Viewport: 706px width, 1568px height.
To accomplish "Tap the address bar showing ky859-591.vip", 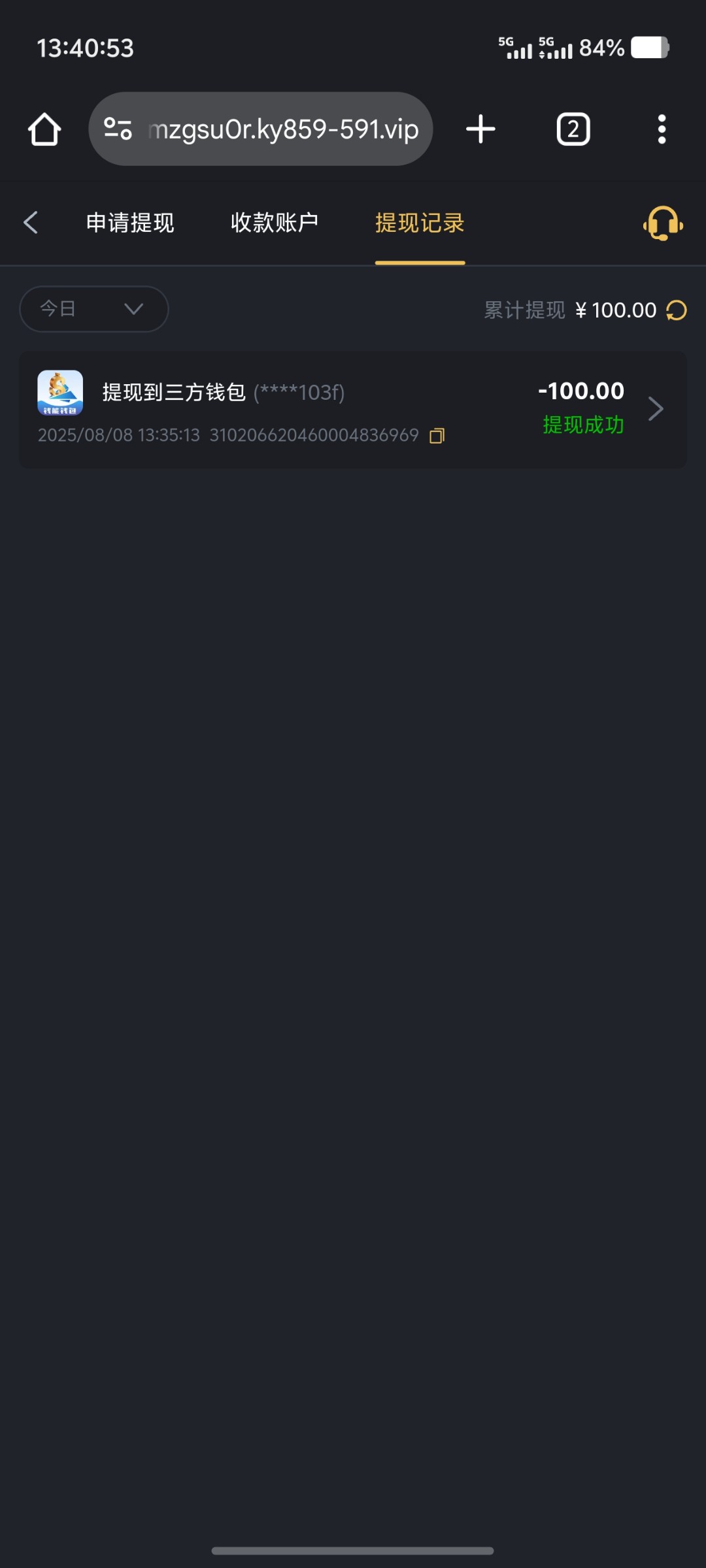I will pos(282,129).
